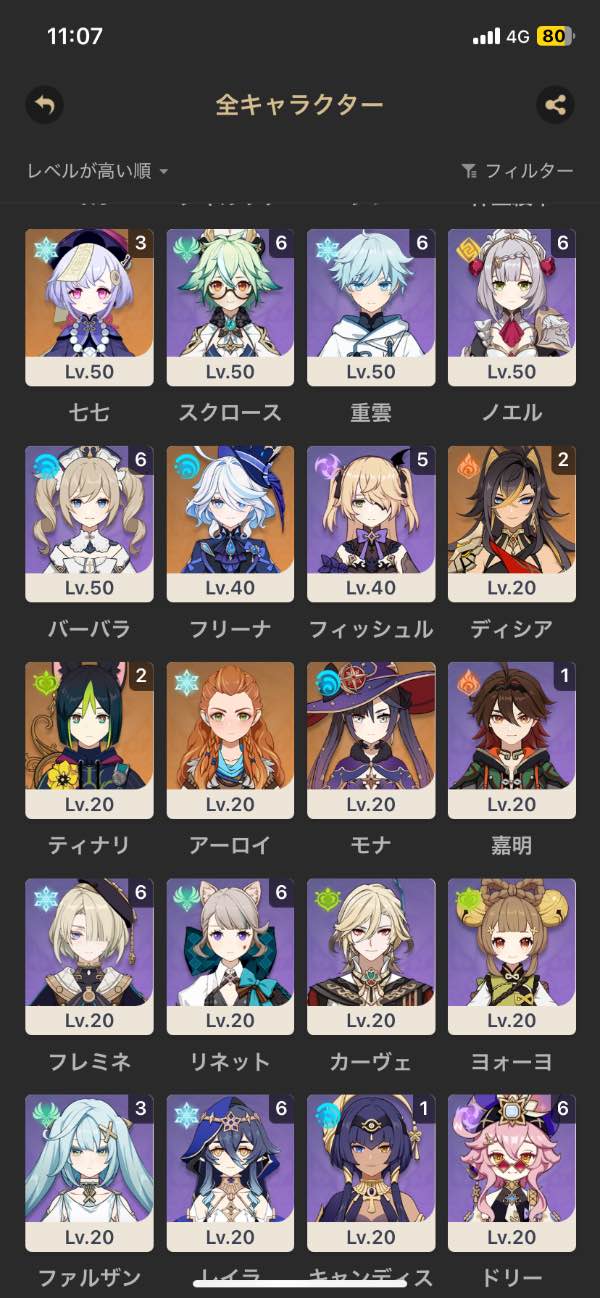View フィッシュル character details
The height and width of the screenshot is (1298, 600).
coord(371,523)
